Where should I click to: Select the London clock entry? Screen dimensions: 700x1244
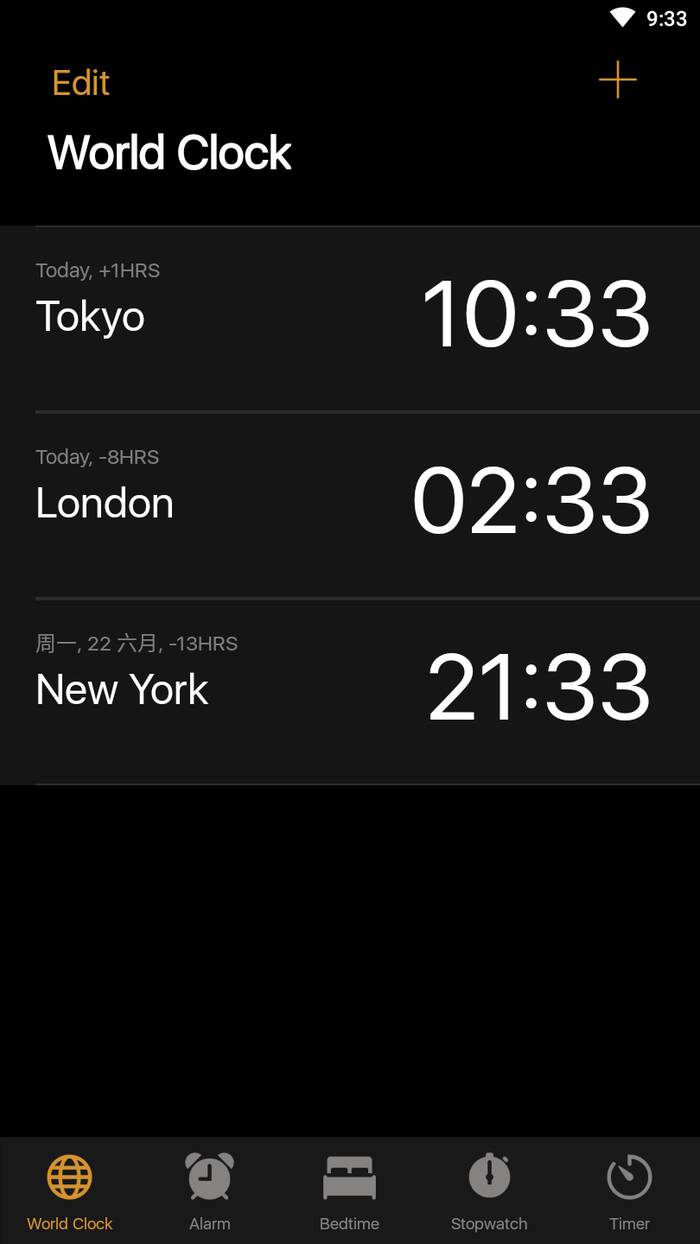[x=350, y=505]
